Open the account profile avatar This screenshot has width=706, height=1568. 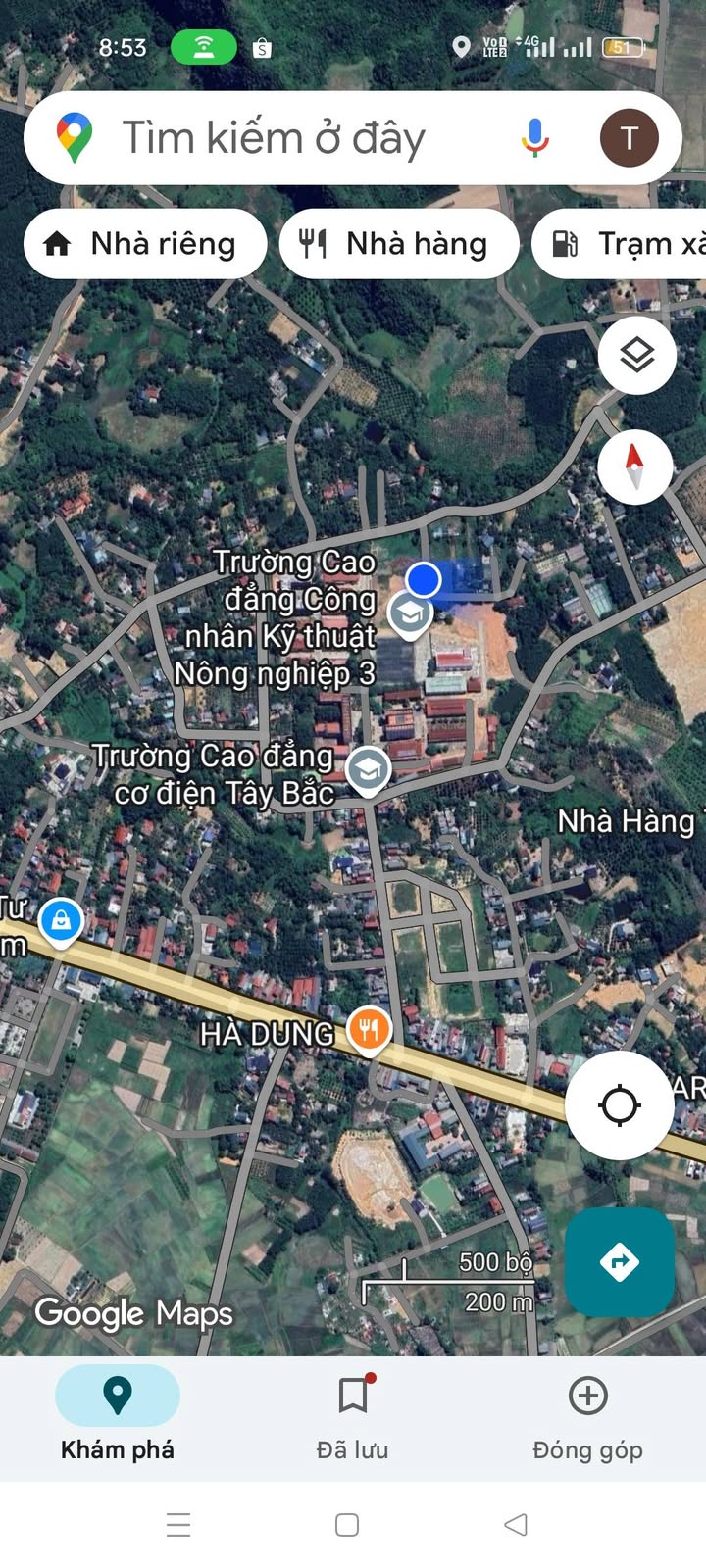pos(629,138)
